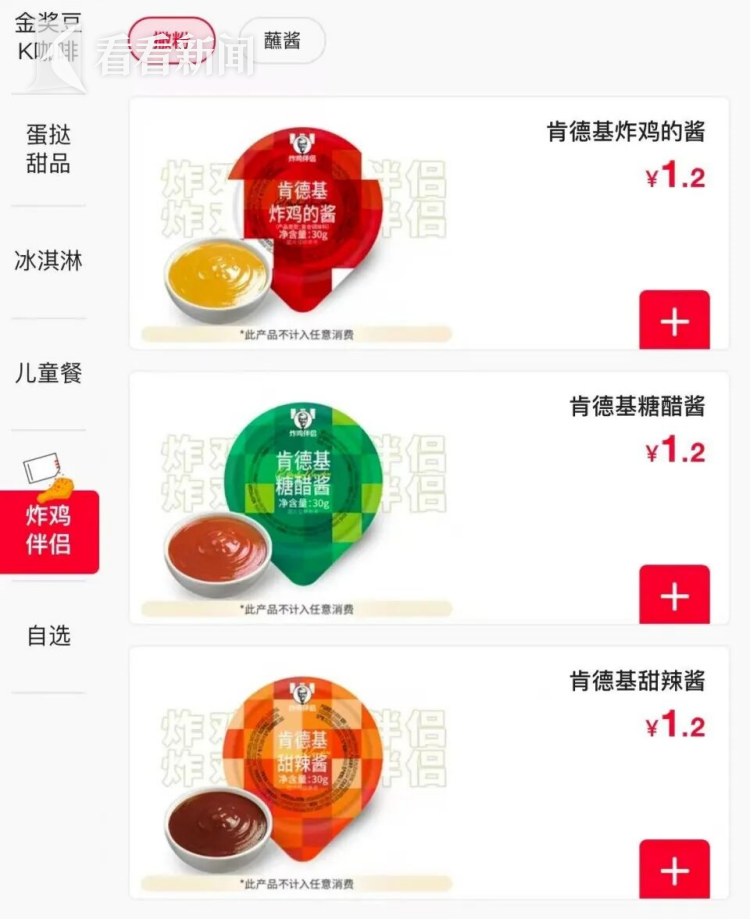Screen dimensions: 750x919
Task: Add 肯德基糖醋酱 to the cart
Action: pos(673,596)
